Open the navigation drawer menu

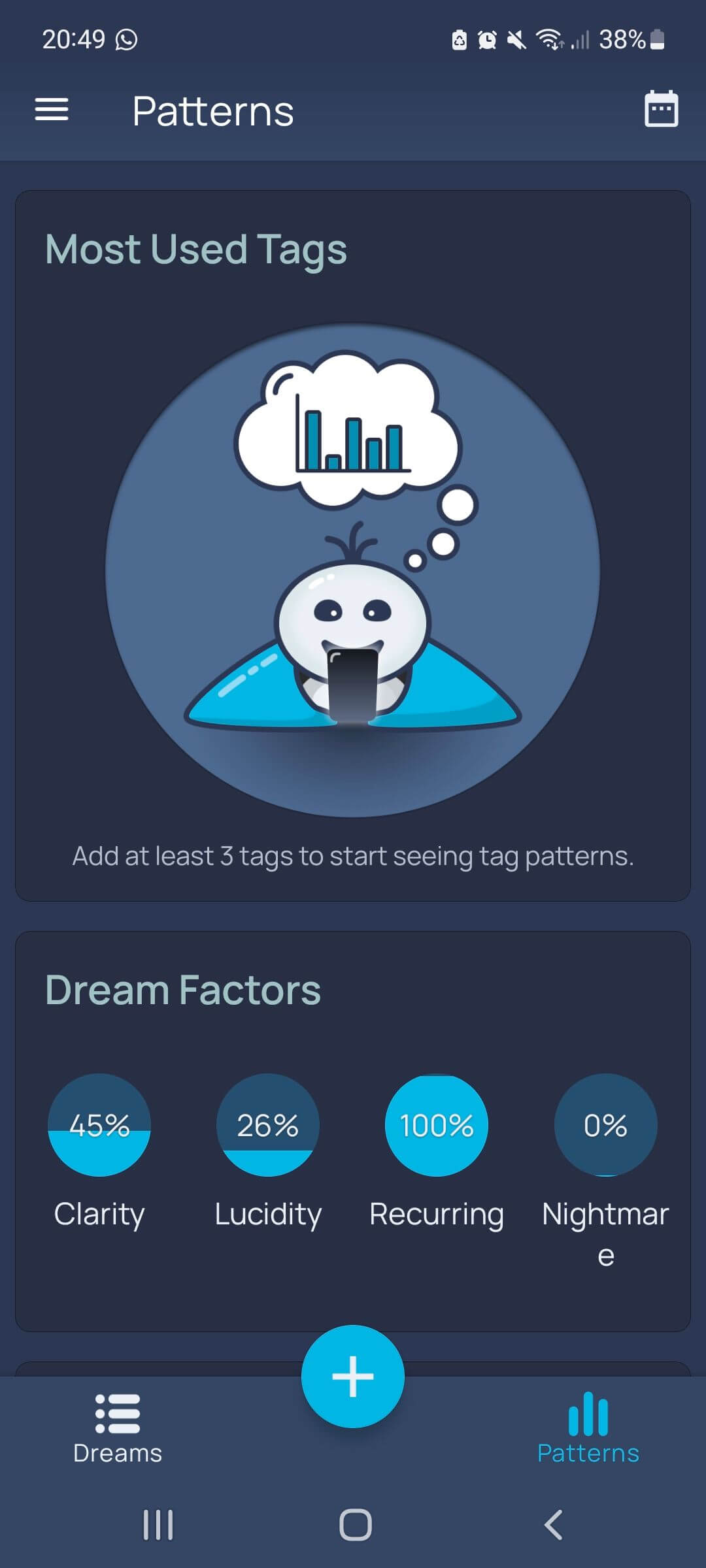click(52, 110)
